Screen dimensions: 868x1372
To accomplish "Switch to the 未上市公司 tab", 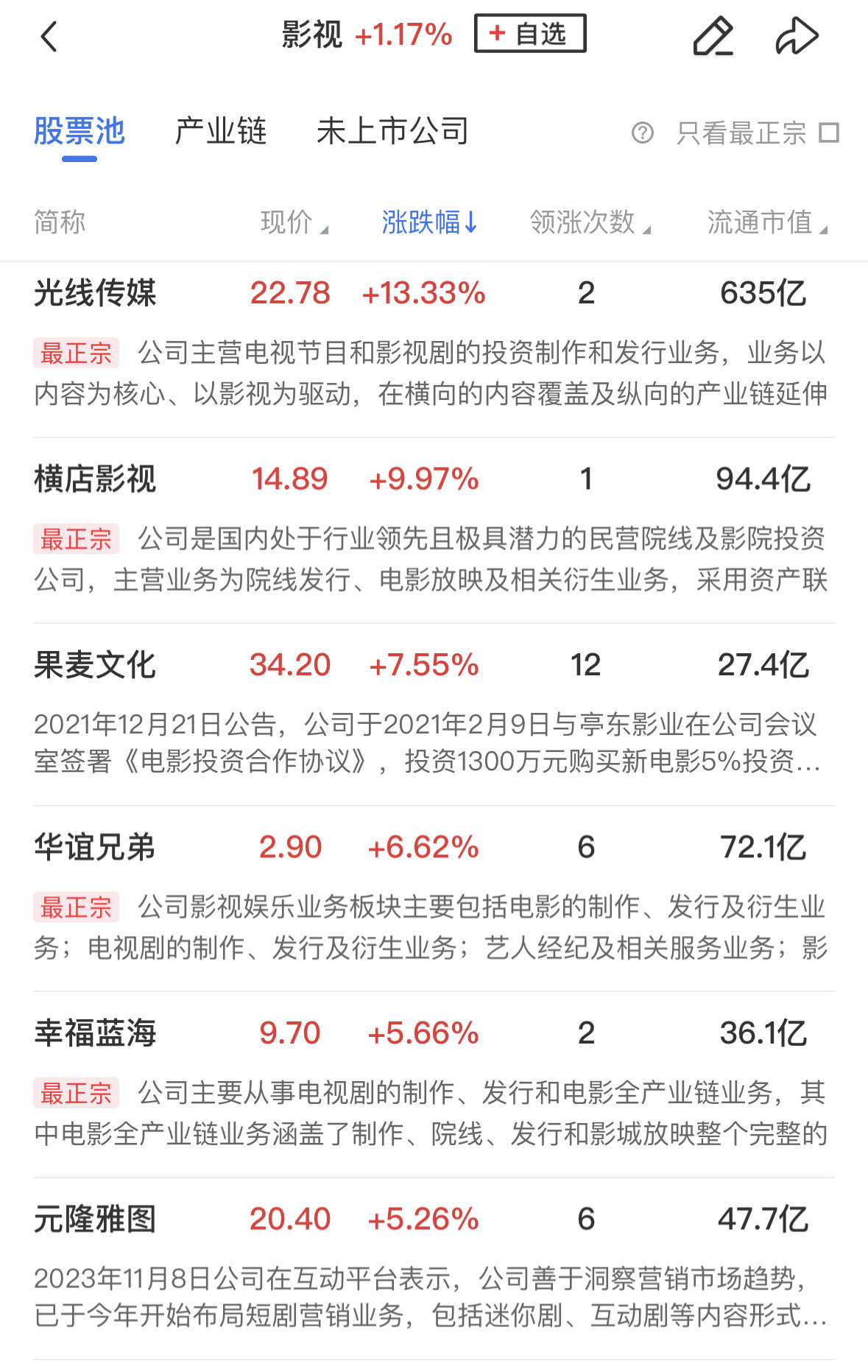I will [x=392, y=132].
